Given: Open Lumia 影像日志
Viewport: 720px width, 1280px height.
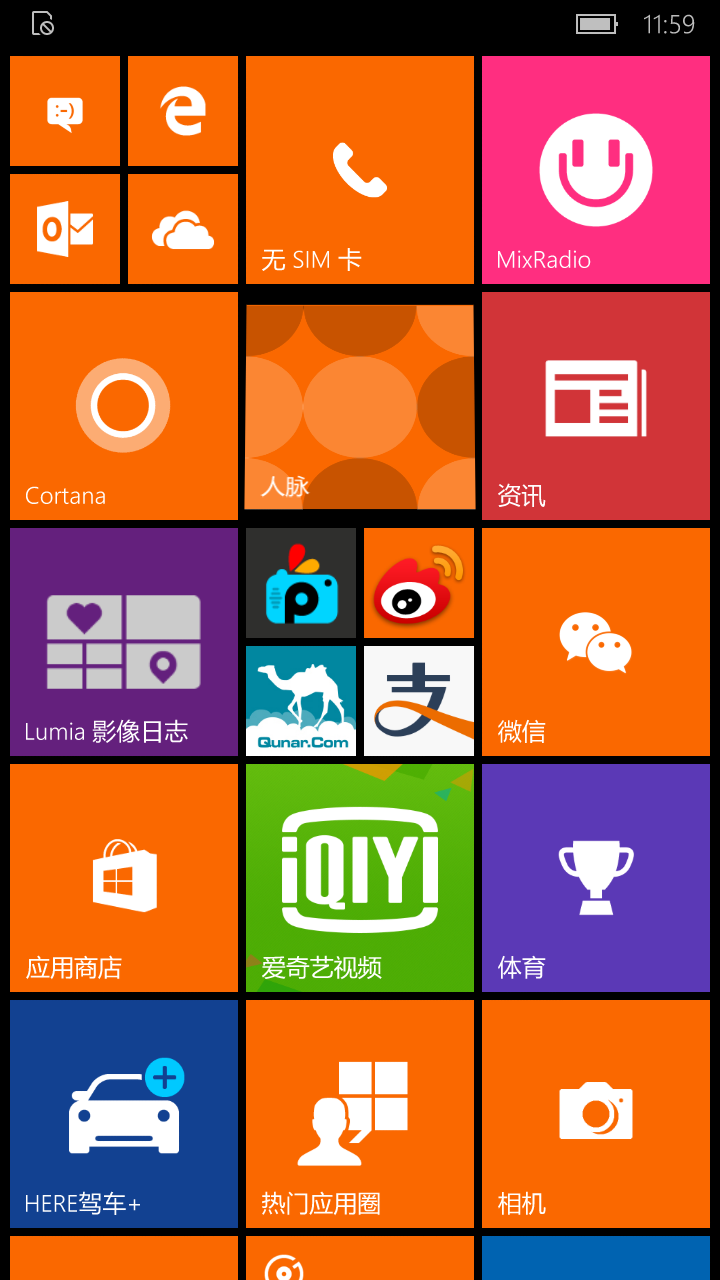Looking at the screenshot, I should click(124, 642).
